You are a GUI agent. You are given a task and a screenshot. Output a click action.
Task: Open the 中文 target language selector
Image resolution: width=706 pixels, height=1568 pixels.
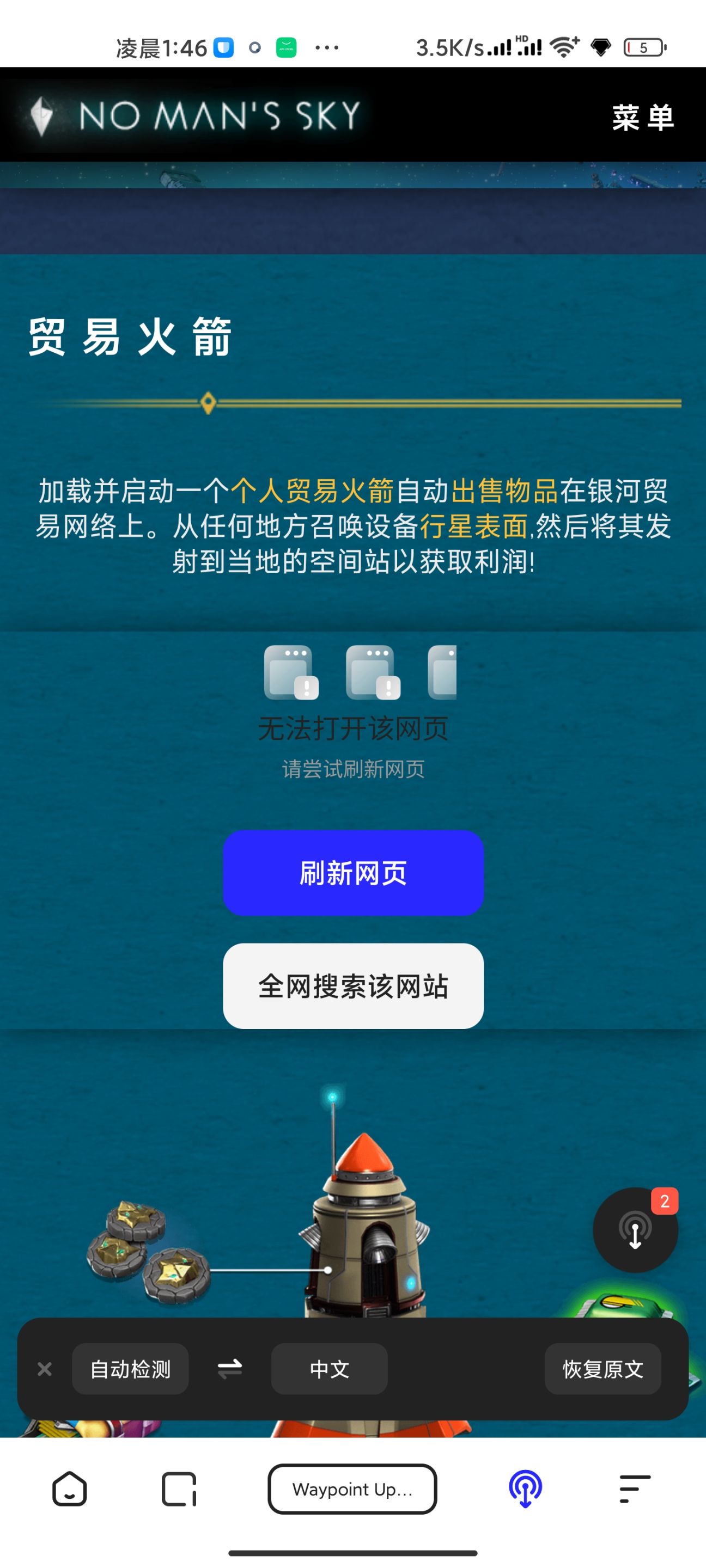pyautogui.click(x=329, y=1369)
